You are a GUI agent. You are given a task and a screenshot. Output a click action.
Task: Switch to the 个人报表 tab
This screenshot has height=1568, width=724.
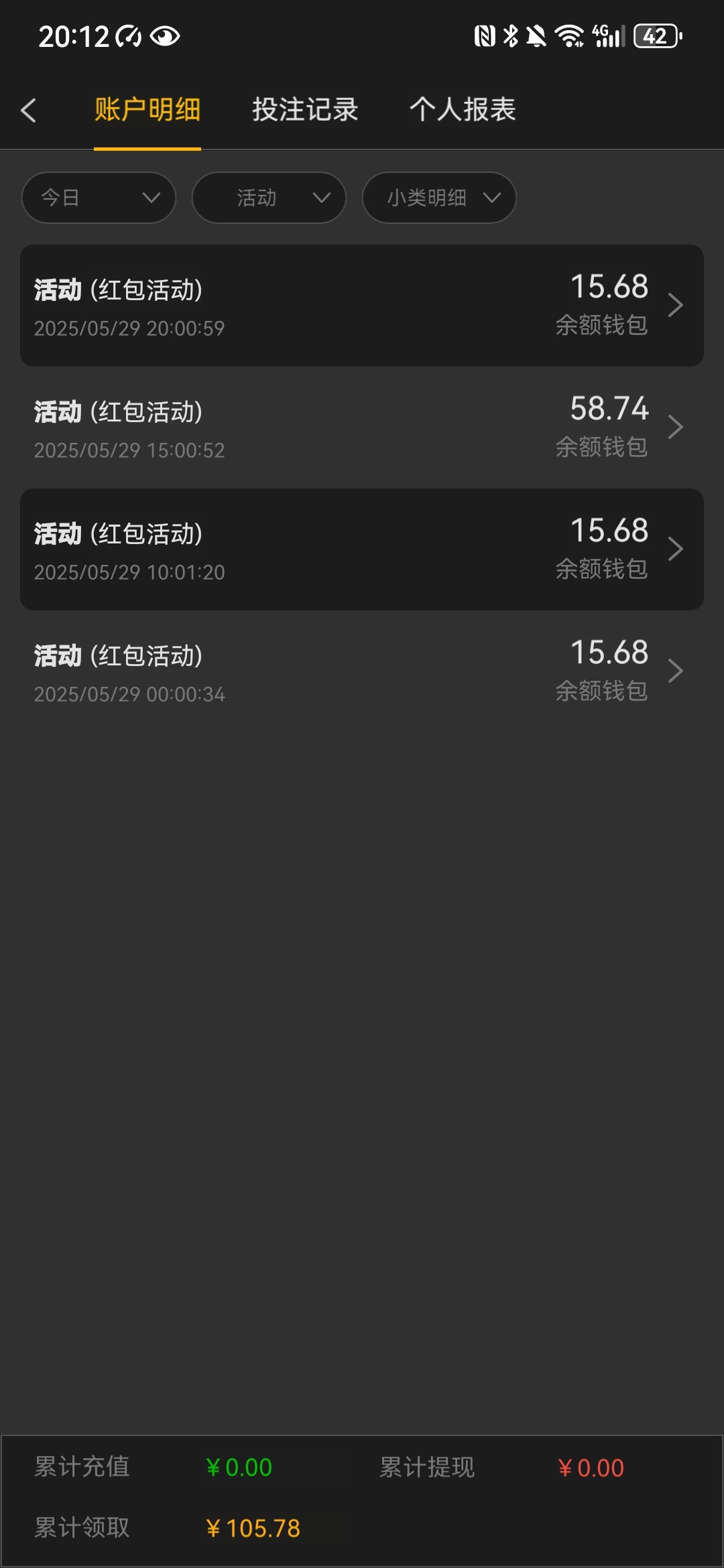click(463, 109)
